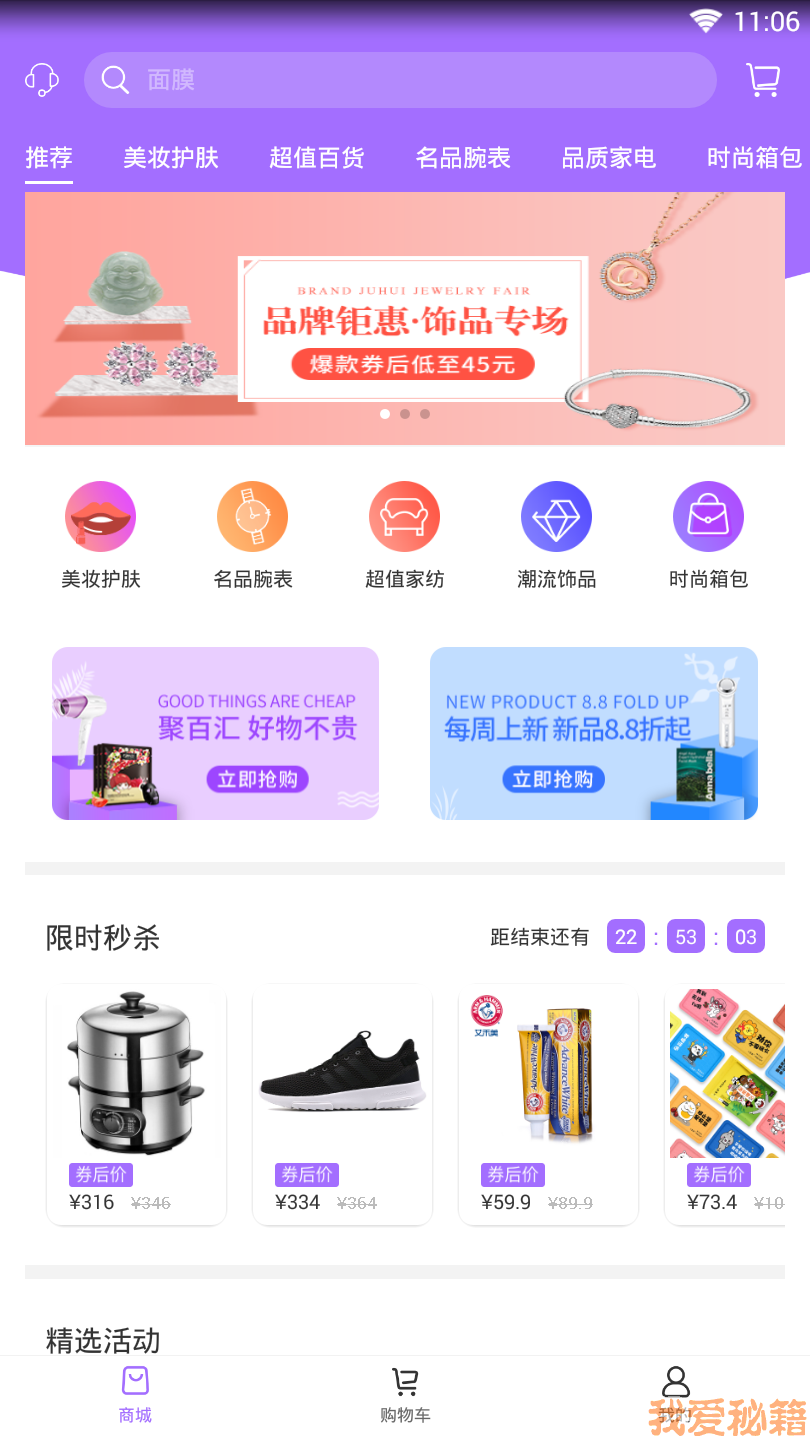Switch to the 购物车 bottom tab
This screenshot has height=1440, width=810.
tap(405, 1395)
